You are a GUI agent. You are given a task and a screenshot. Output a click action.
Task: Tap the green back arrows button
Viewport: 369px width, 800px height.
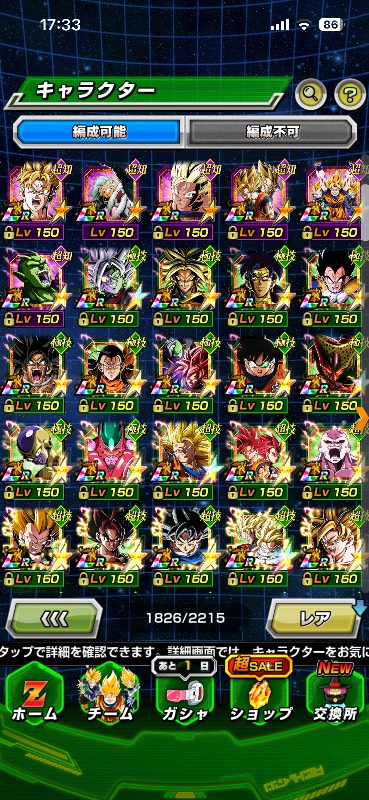click(54, 618)
